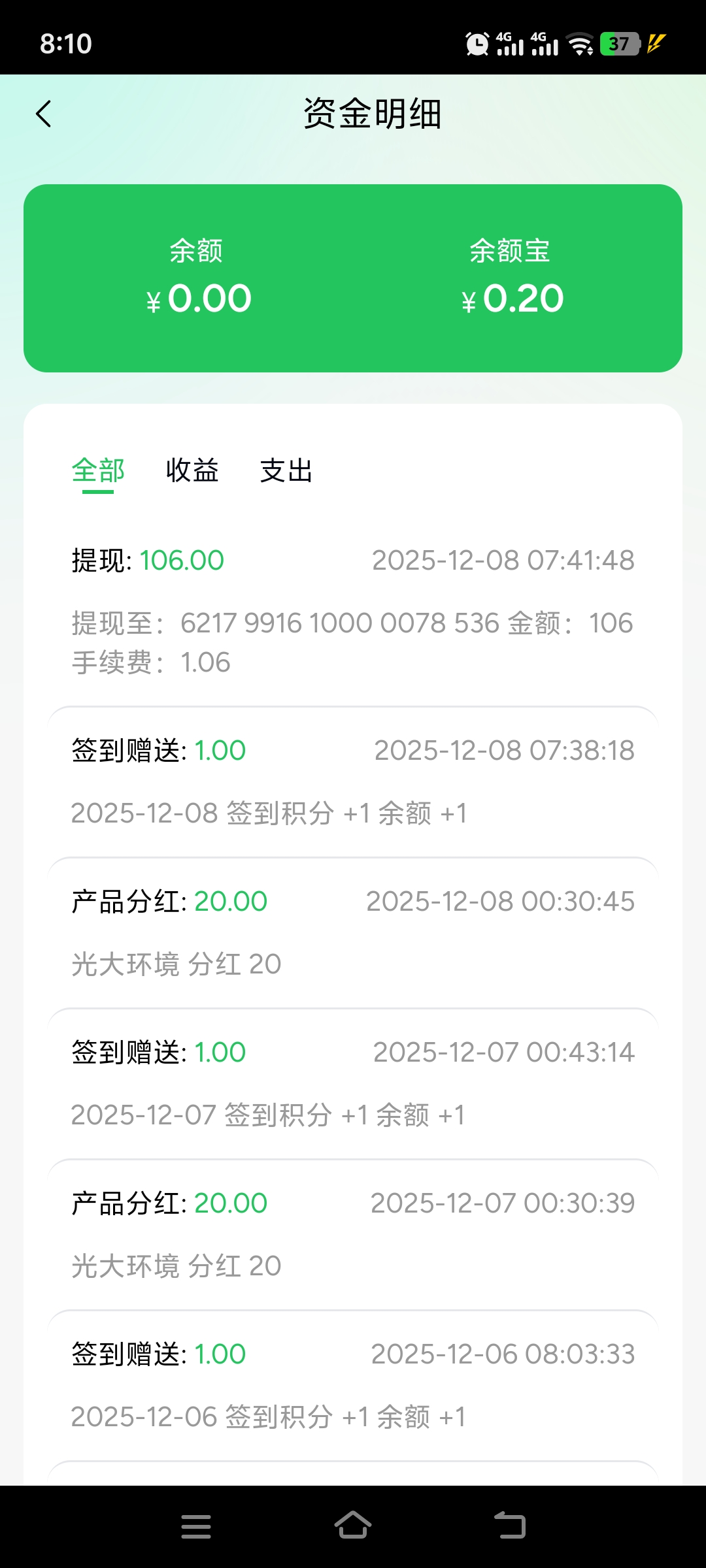Tap the Wi-Fi signal icon in status bar
Viewport: 706px width, 1568px height.
tap(578, 43)
